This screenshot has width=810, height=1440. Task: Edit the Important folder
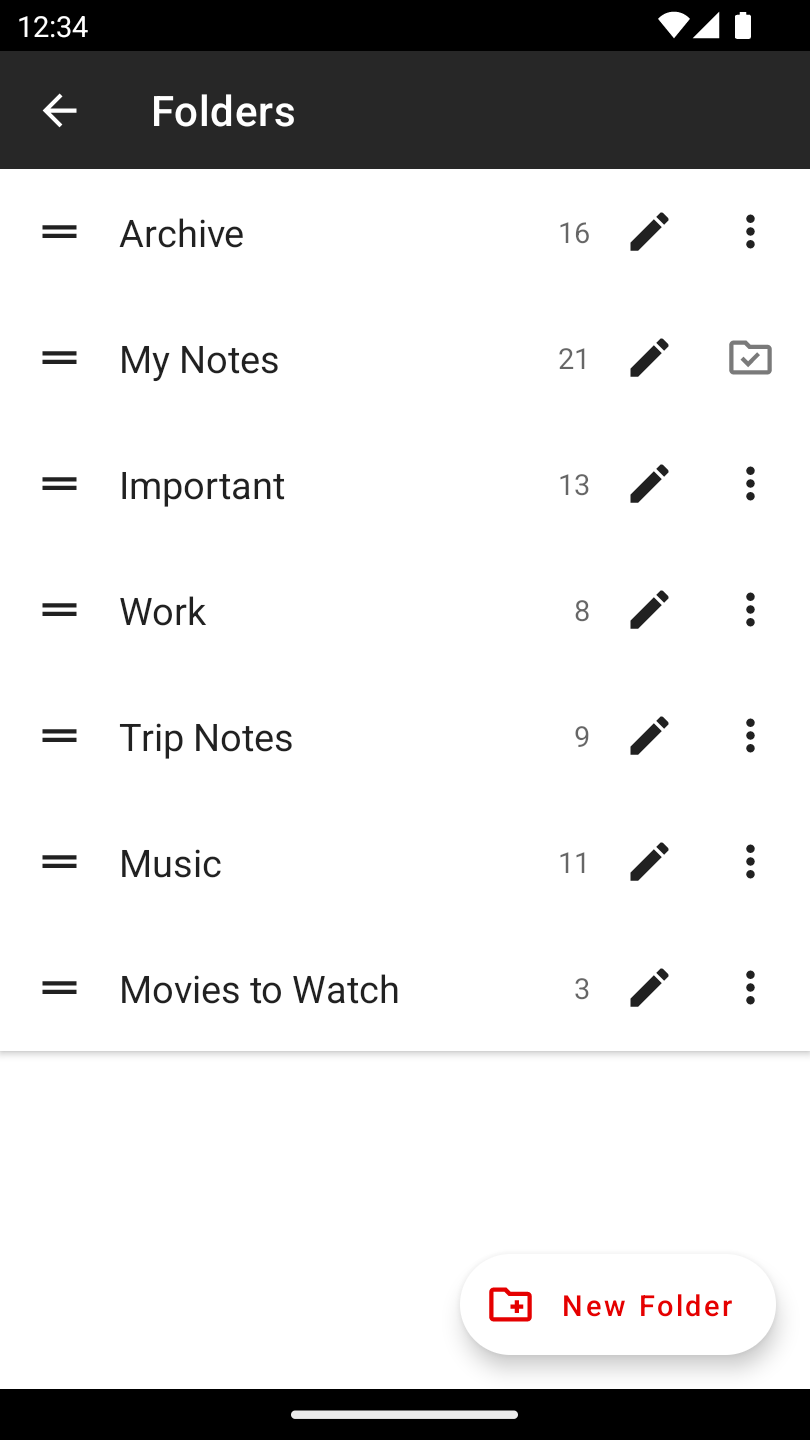(x=649, y=484)
